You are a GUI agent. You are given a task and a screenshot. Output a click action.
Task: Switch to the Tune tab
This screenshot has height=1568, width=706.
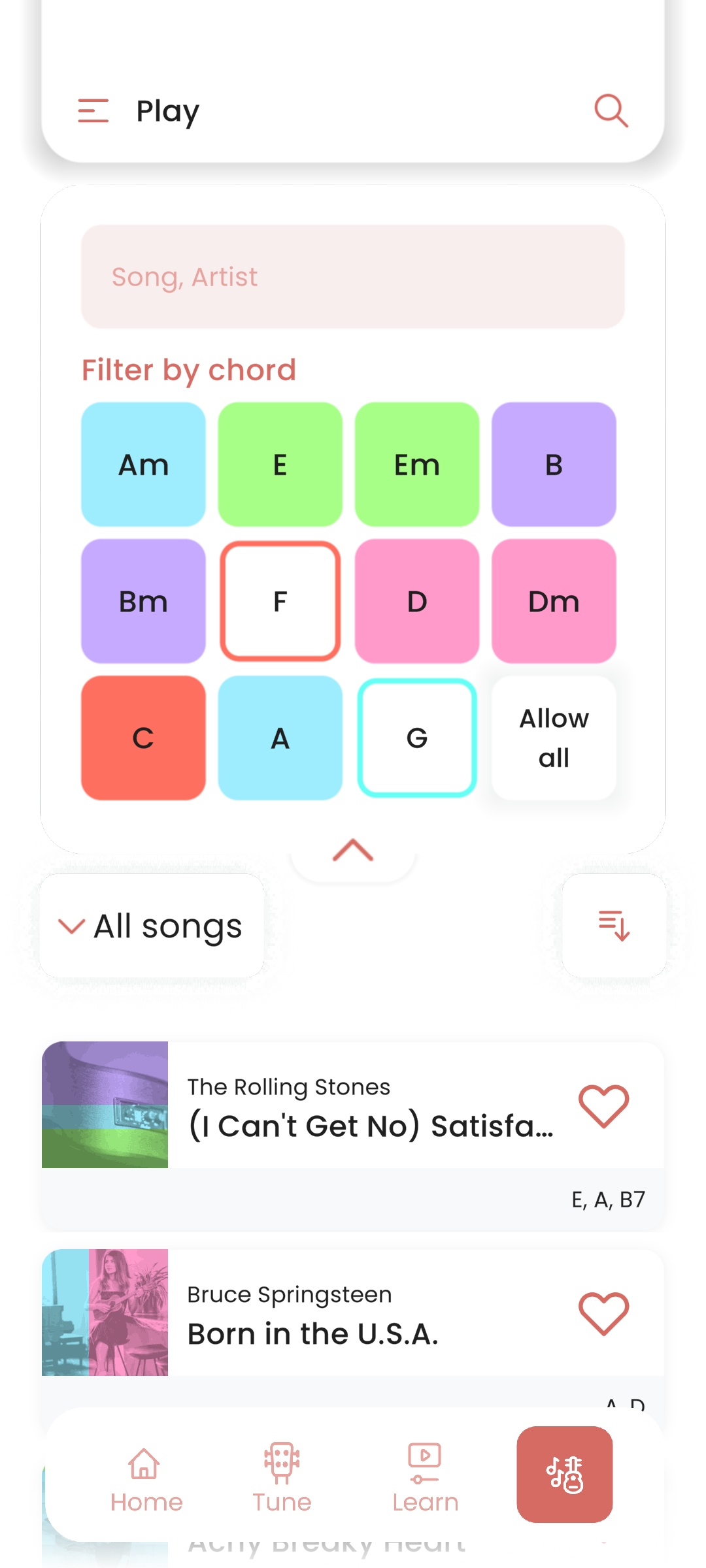282,1477
